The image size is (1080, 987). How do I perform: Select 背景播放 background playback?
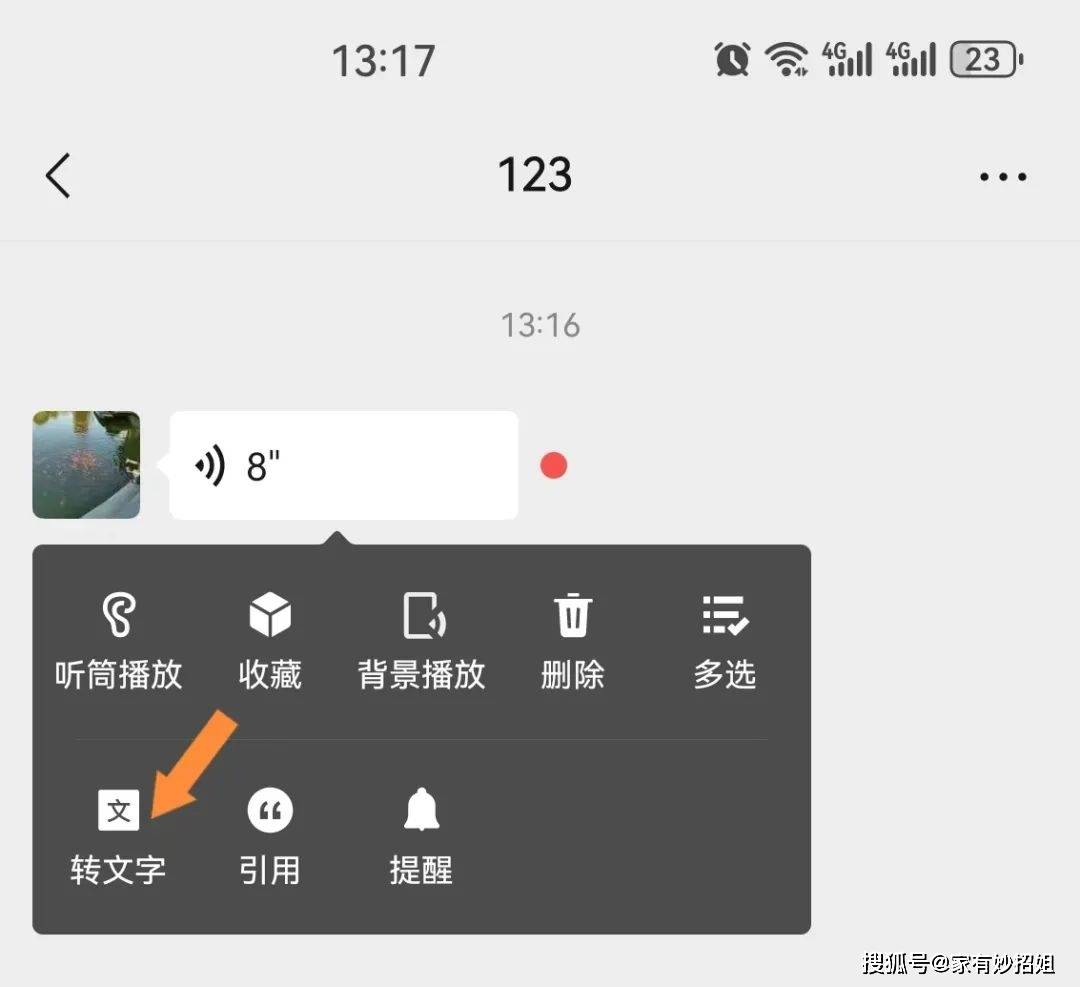point(422,641)
